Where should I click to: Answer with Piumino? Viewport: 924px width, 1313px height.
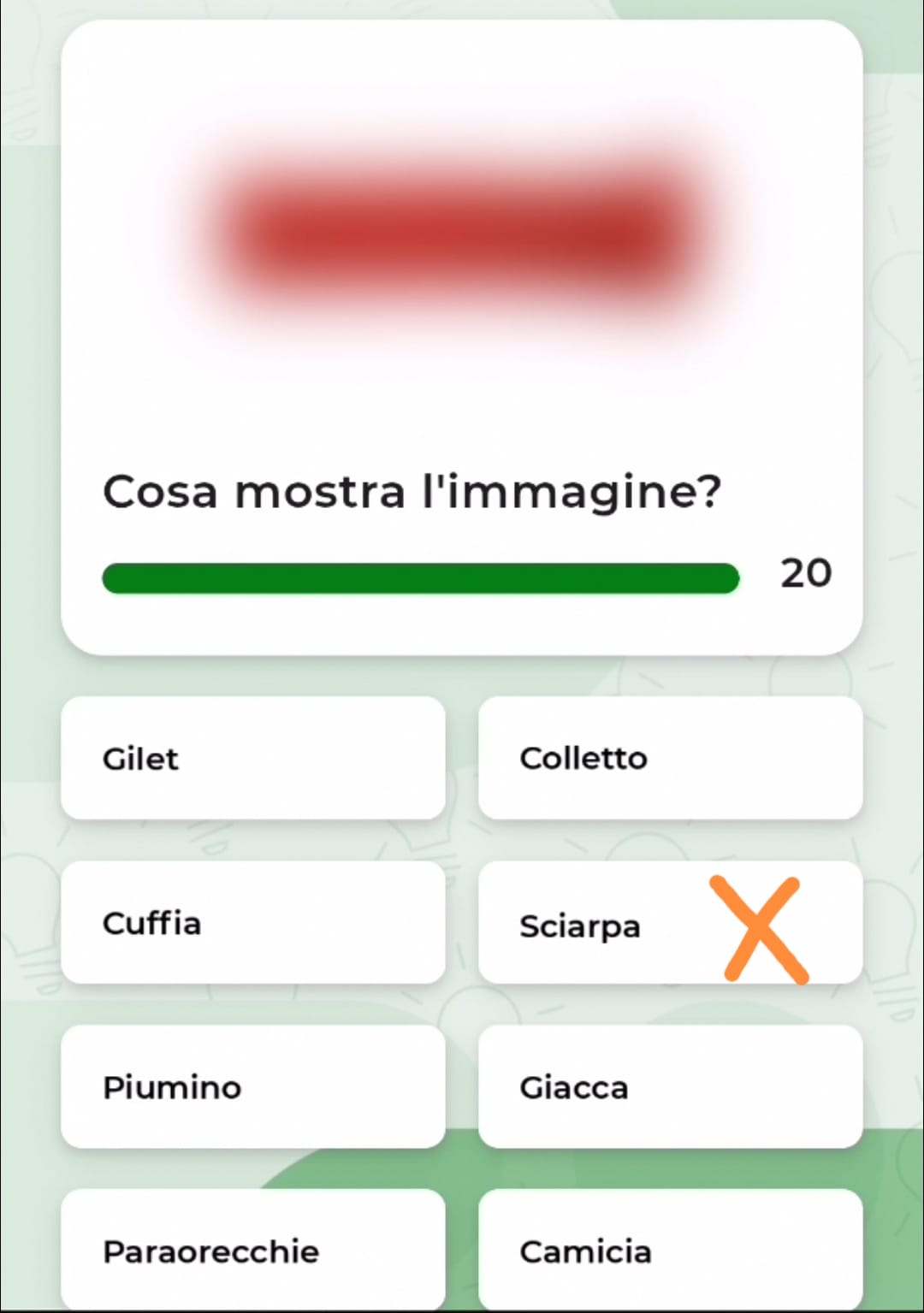click(x=252, y=1087)
